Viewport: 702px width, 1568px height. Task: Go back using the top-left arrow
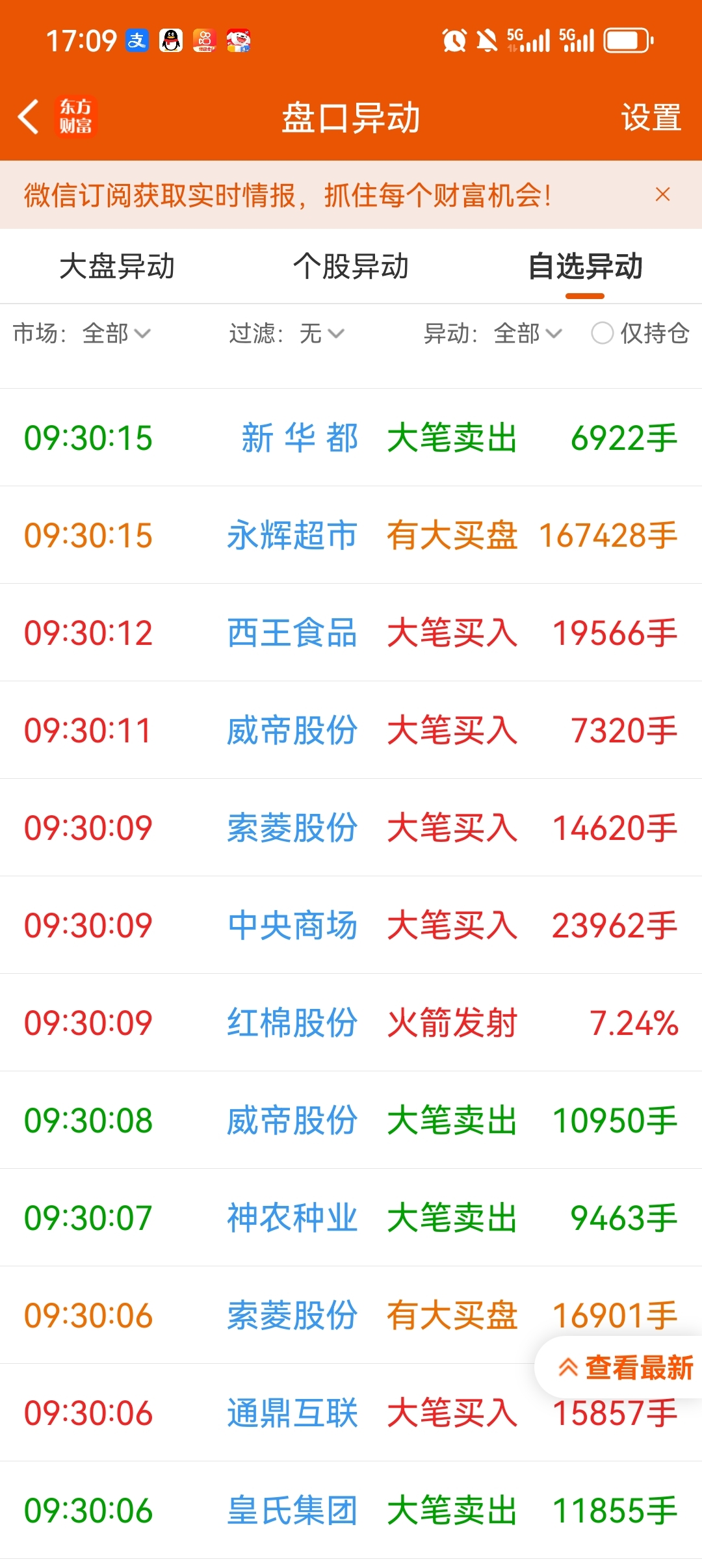[x=29, y=117]
